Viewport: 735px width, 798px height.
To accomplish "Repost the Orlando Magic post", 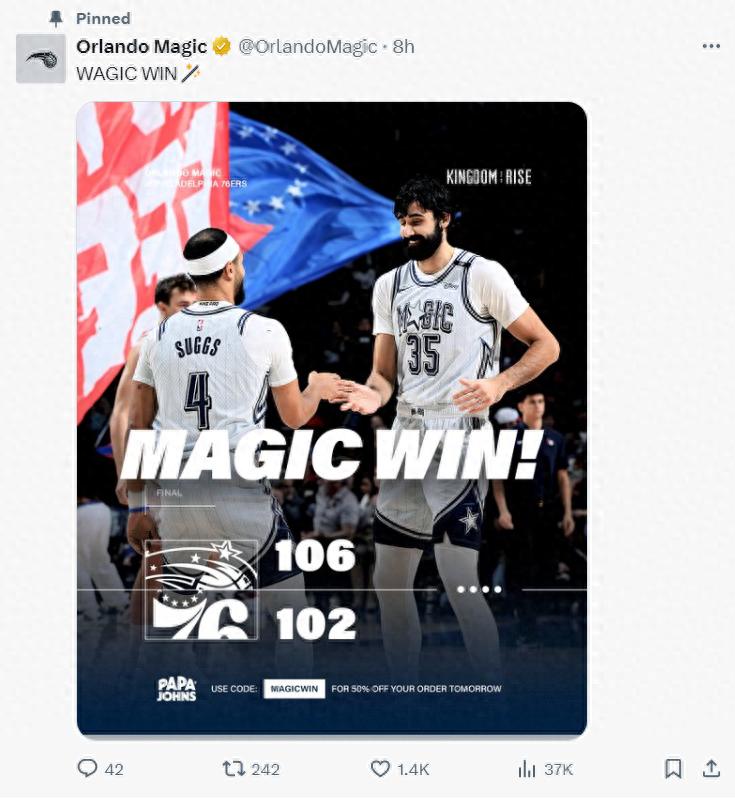I will point(233,768).
